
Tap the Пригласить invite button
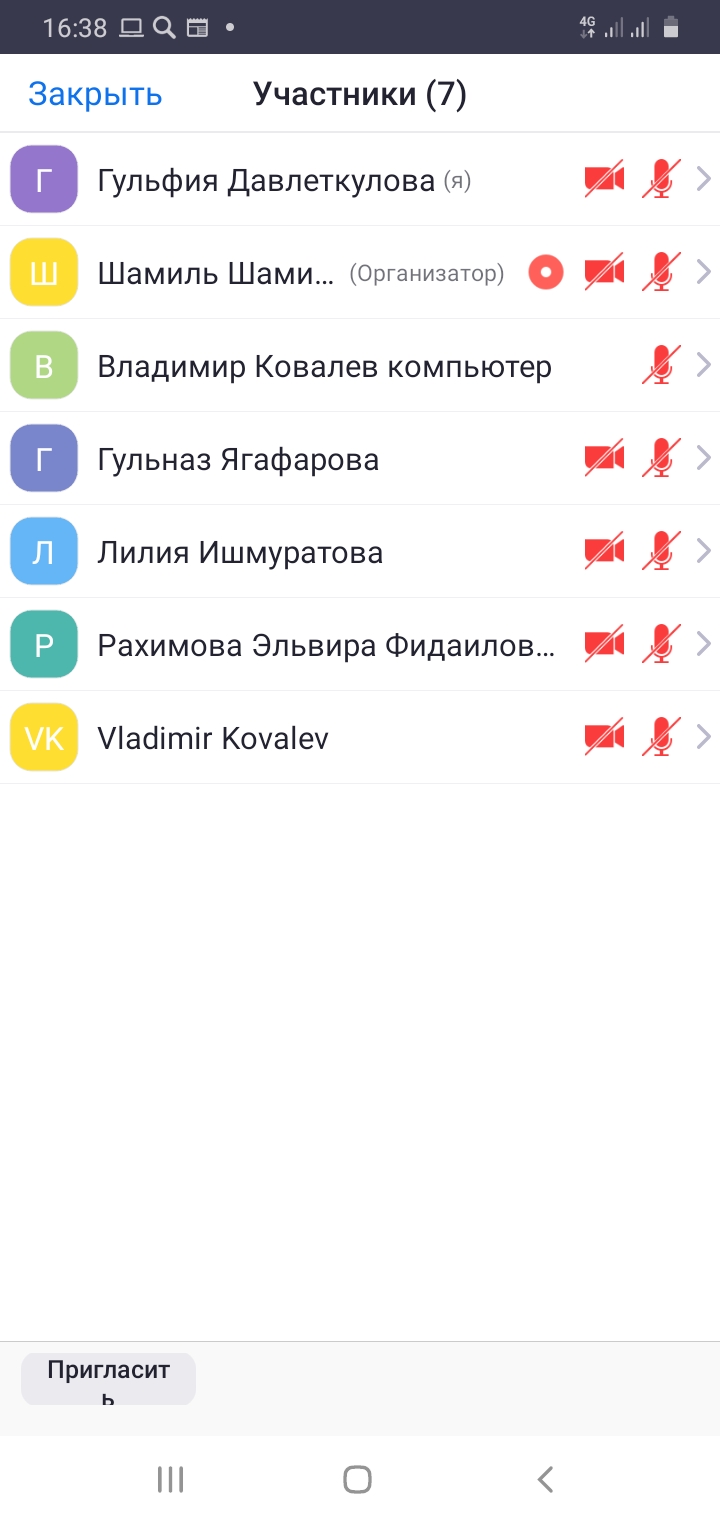(x=108, y=1379)
